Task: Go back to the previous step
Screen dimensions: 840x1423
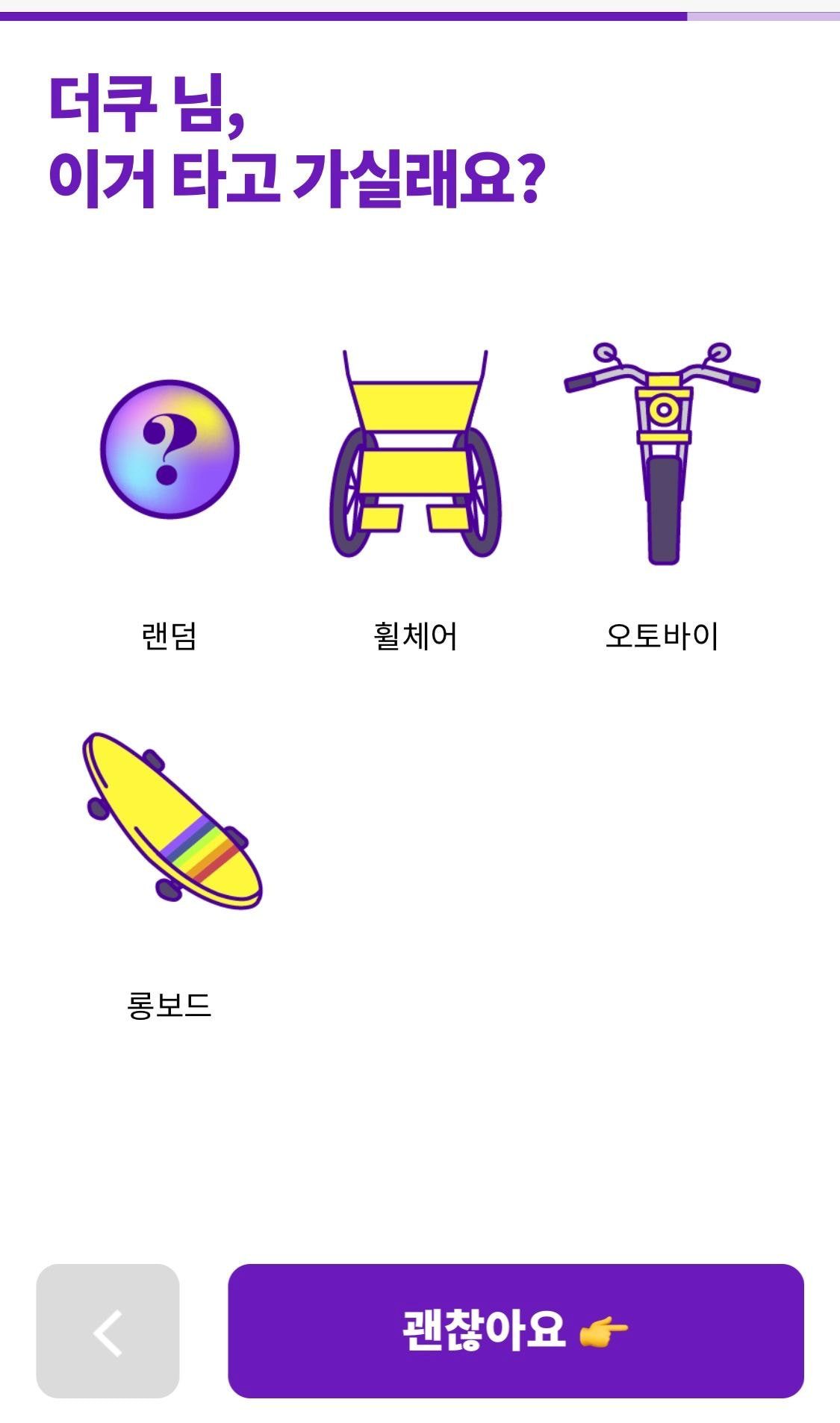Action: (x=108, y=1331)
